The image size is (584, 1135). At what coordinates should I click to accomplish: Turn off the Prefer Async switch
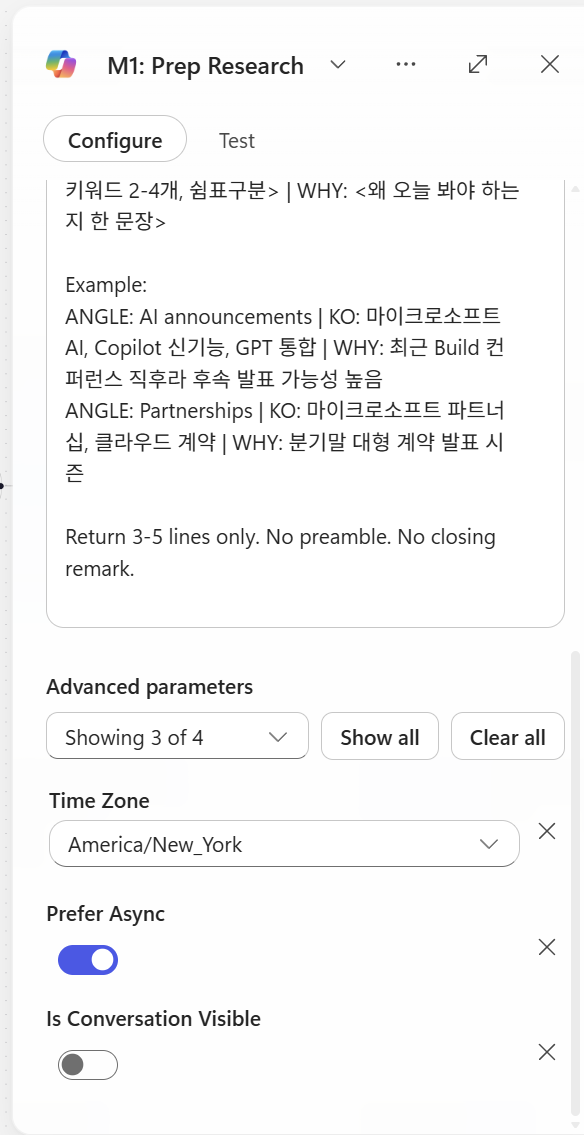(88, 960)
